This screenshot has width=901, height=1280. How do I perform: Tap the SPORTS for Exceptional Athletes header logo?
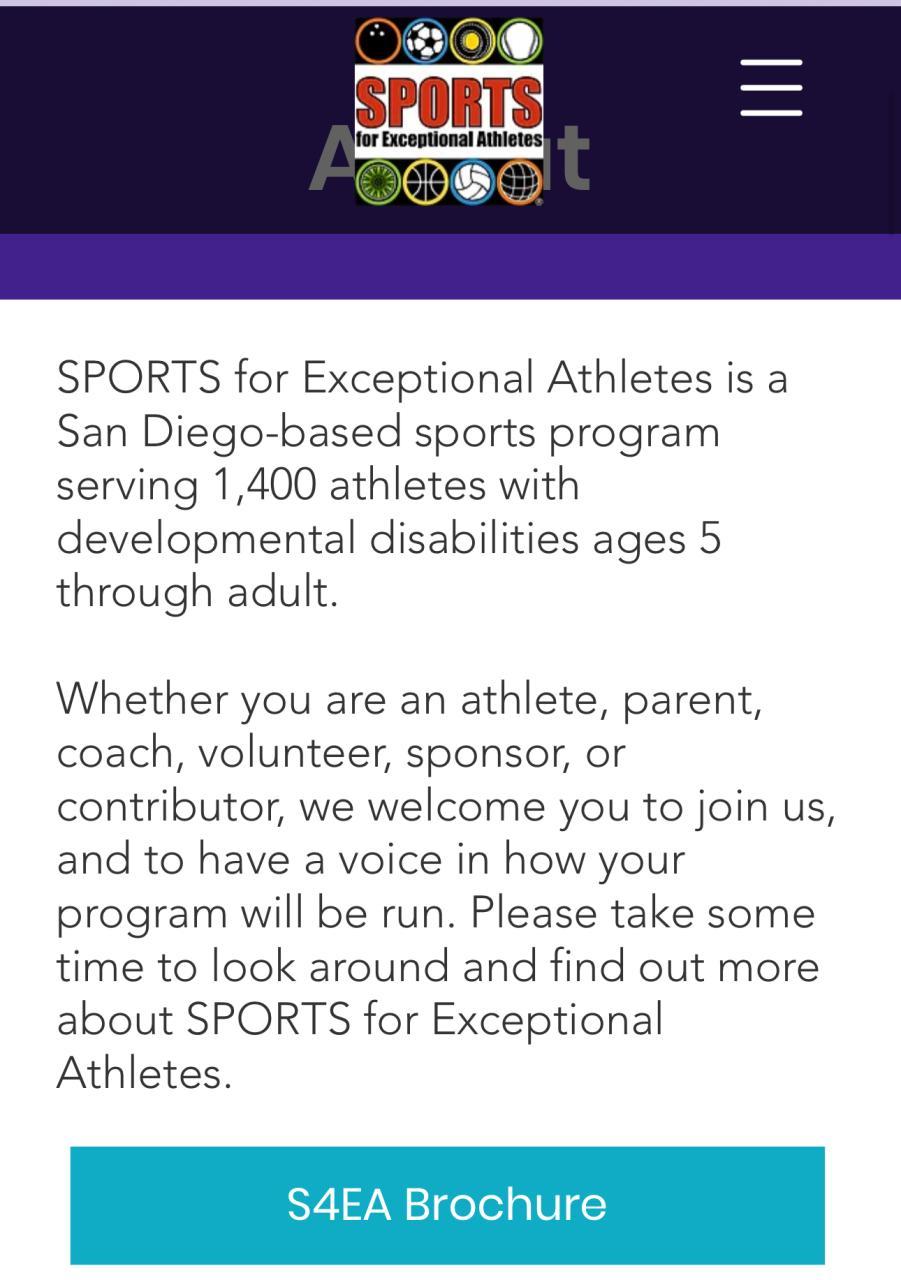[449, 112]
